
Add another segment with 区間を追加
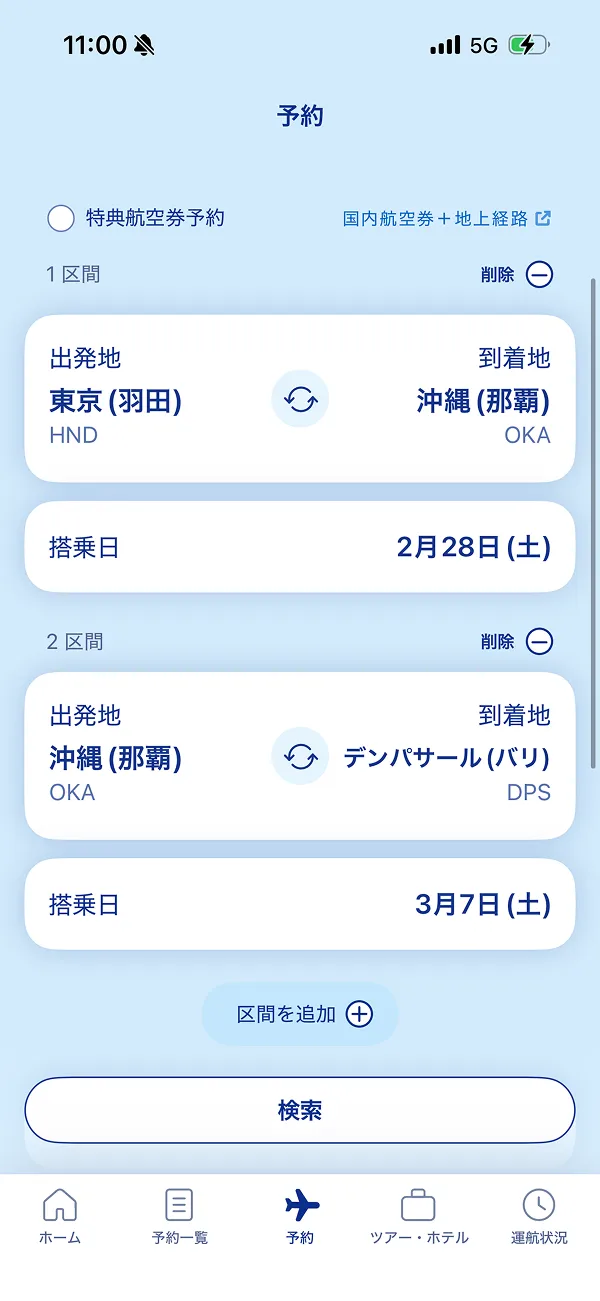300,1014
